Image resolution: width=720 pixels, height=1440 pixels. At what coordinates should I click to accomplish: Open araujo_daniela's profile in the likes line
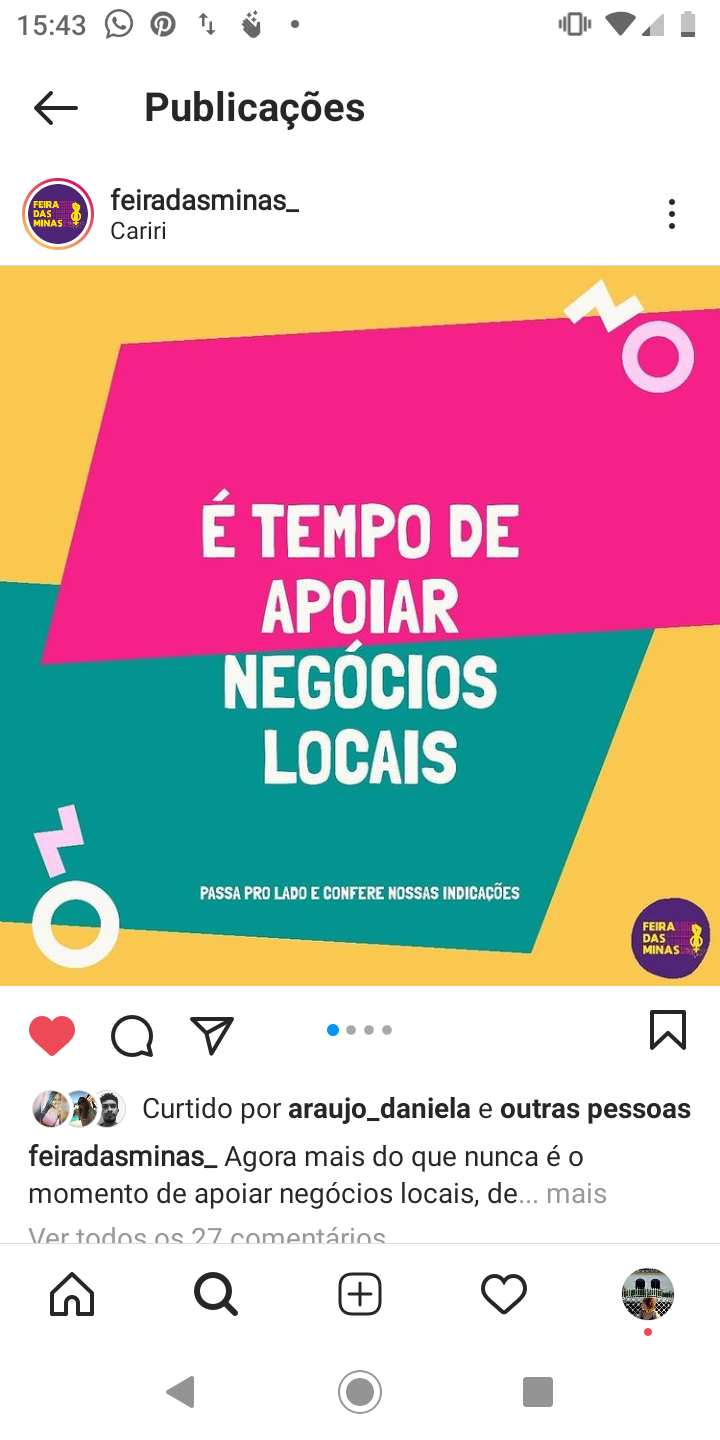[x=379, y=1108]
